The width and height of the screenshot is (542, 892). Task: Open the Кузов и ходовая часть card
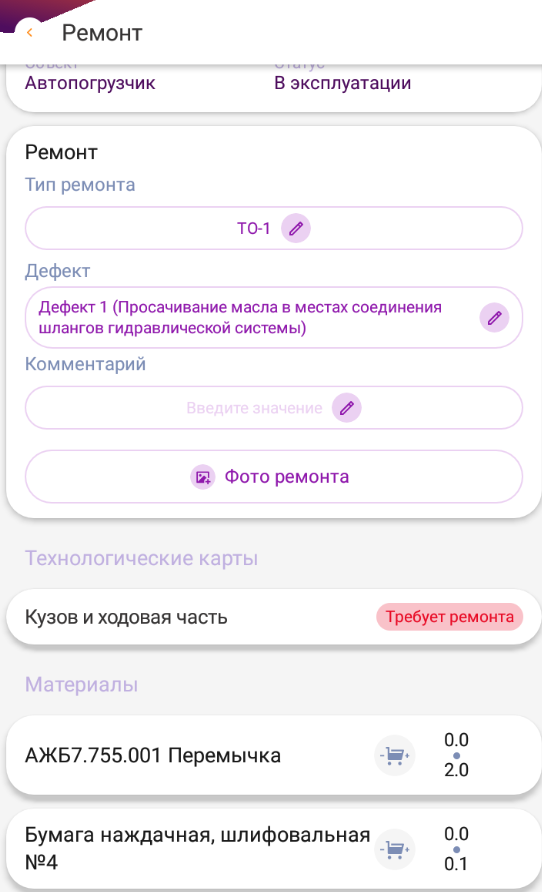pyautogui.click(x=274, y=617)
